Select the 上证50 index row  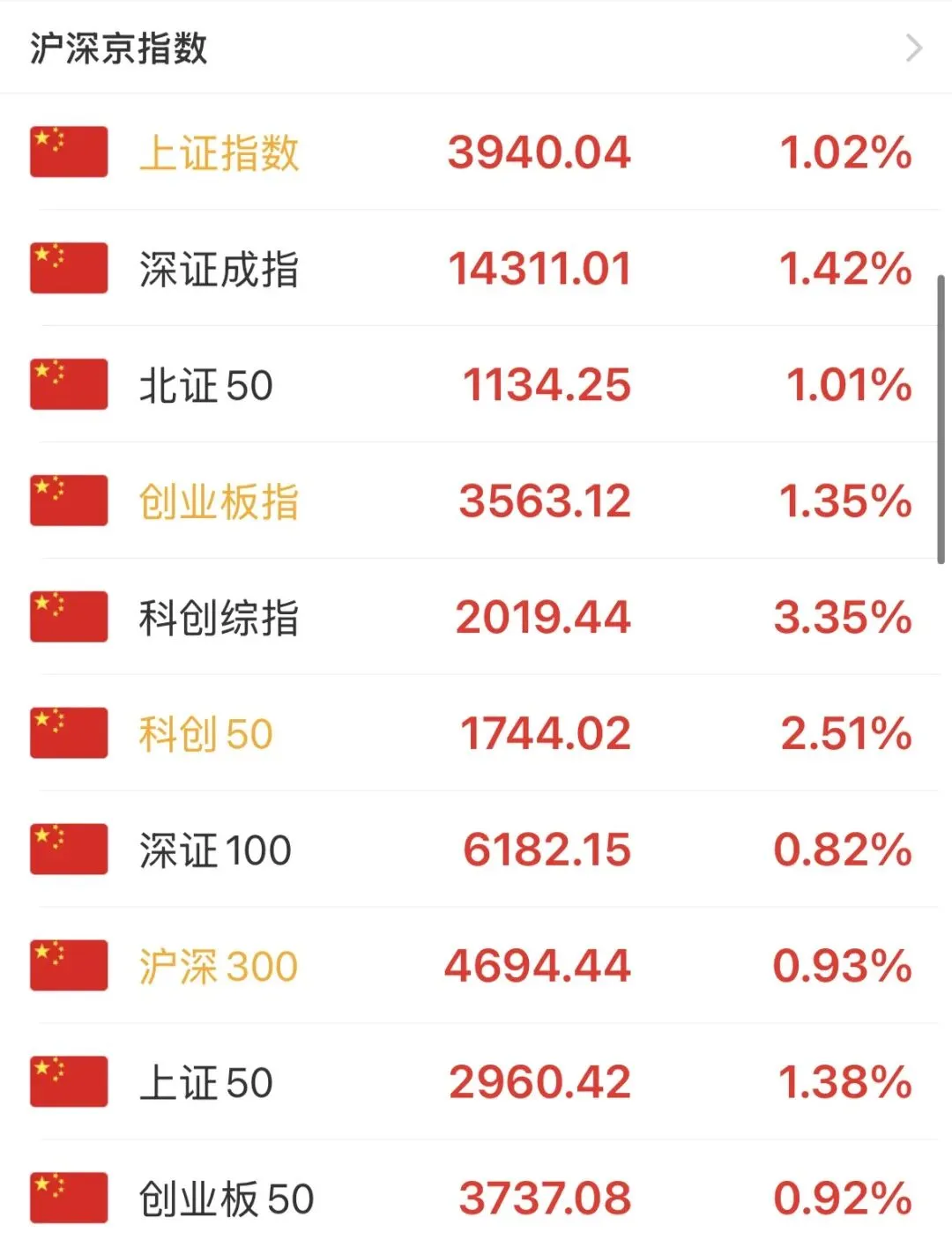(476, 1082)
